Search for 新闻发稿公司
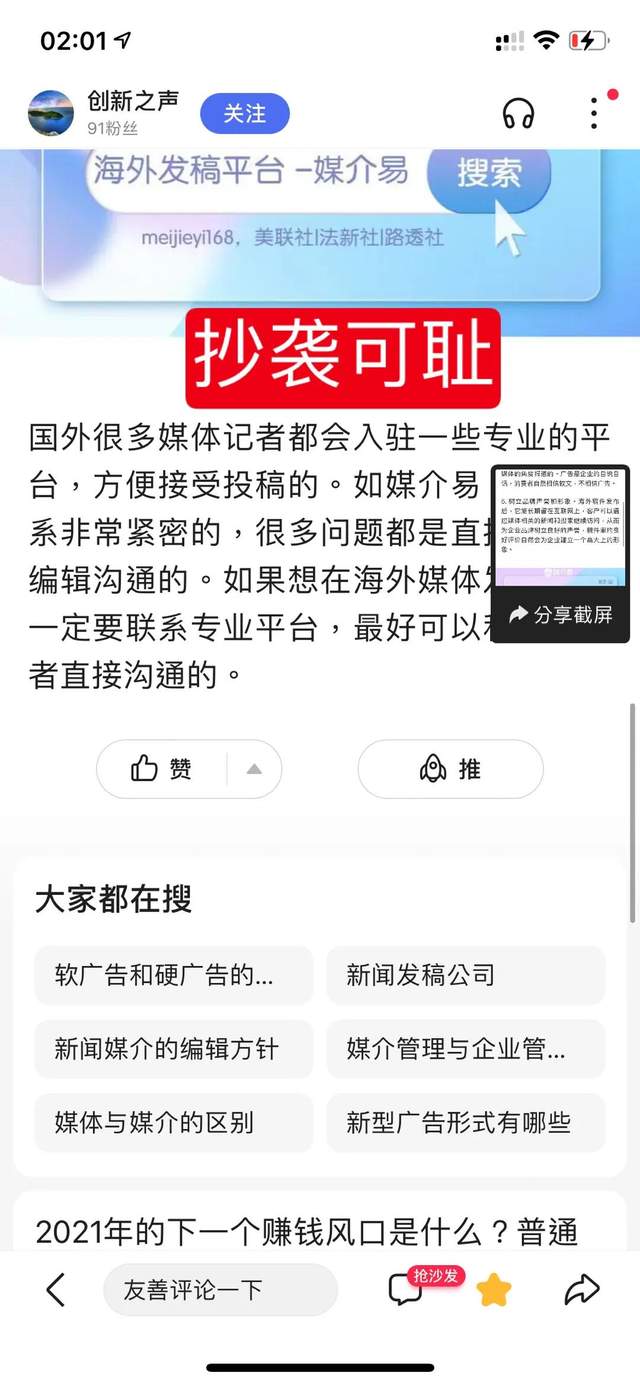640x1385 pixels. pyautogui.click(x=466, y=975)
